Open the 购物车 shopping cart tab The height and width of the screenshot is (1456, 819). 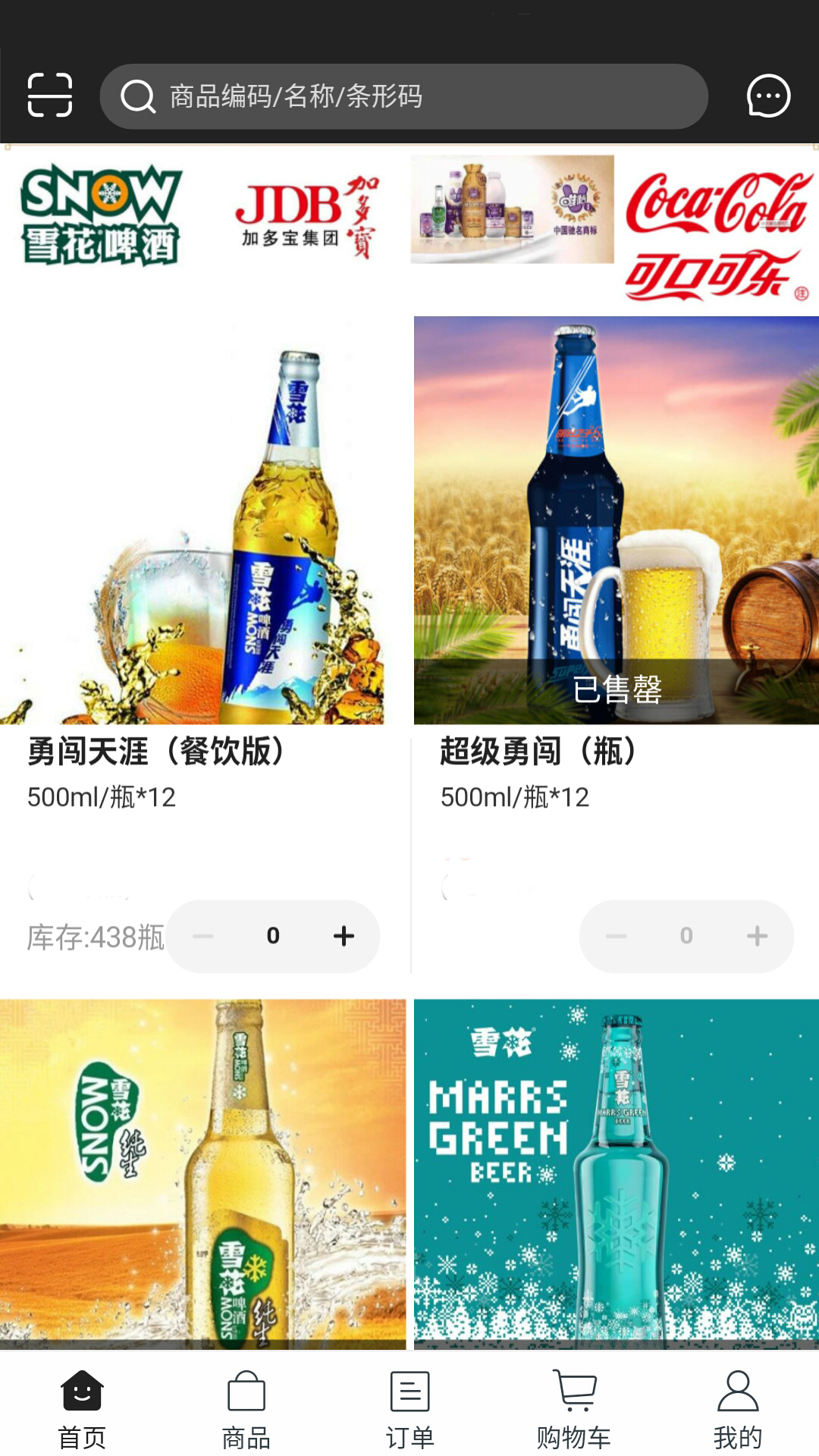(573, 1407)
